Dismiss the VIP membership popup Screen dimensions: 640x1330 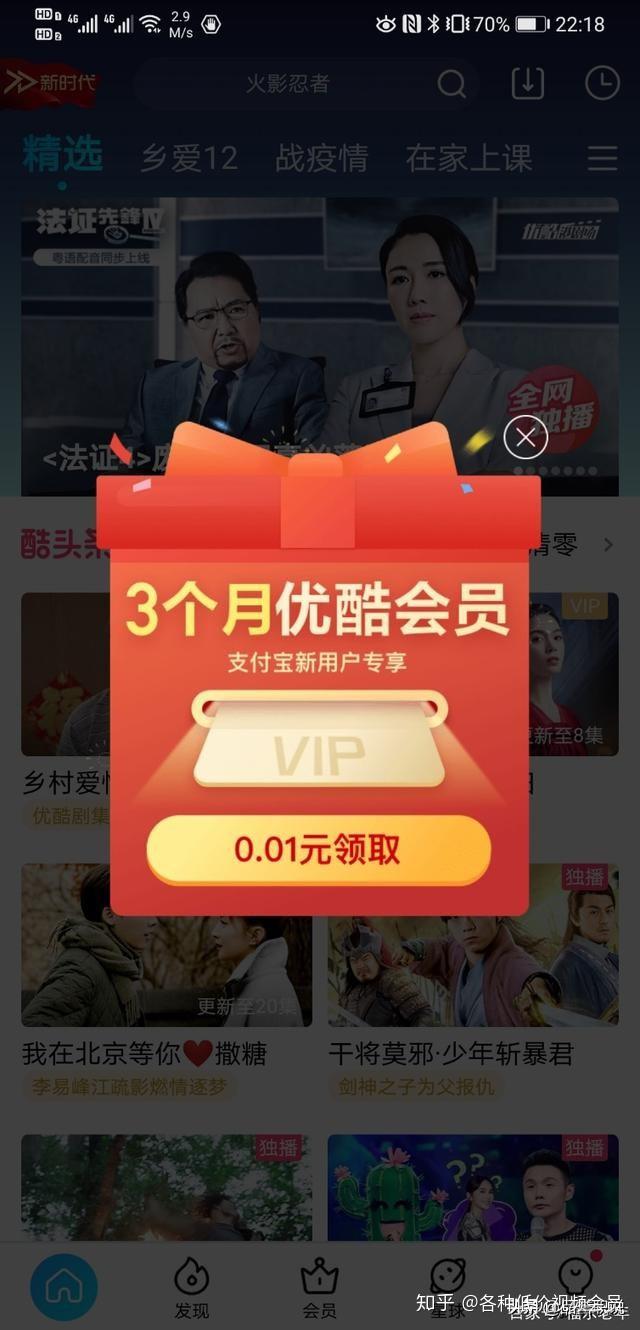tap(526, 437)
